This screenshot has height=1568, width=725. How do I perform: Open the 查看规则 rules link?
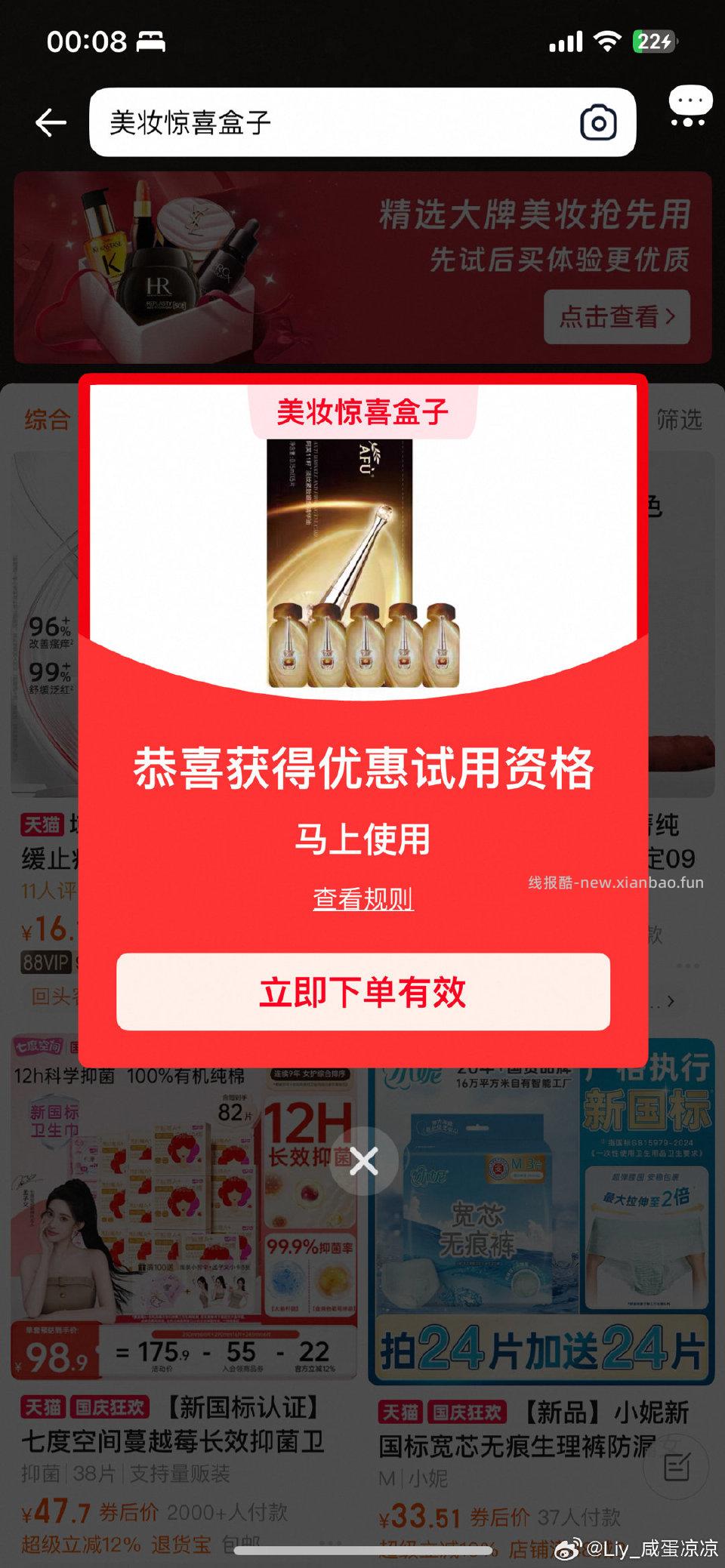363,898
